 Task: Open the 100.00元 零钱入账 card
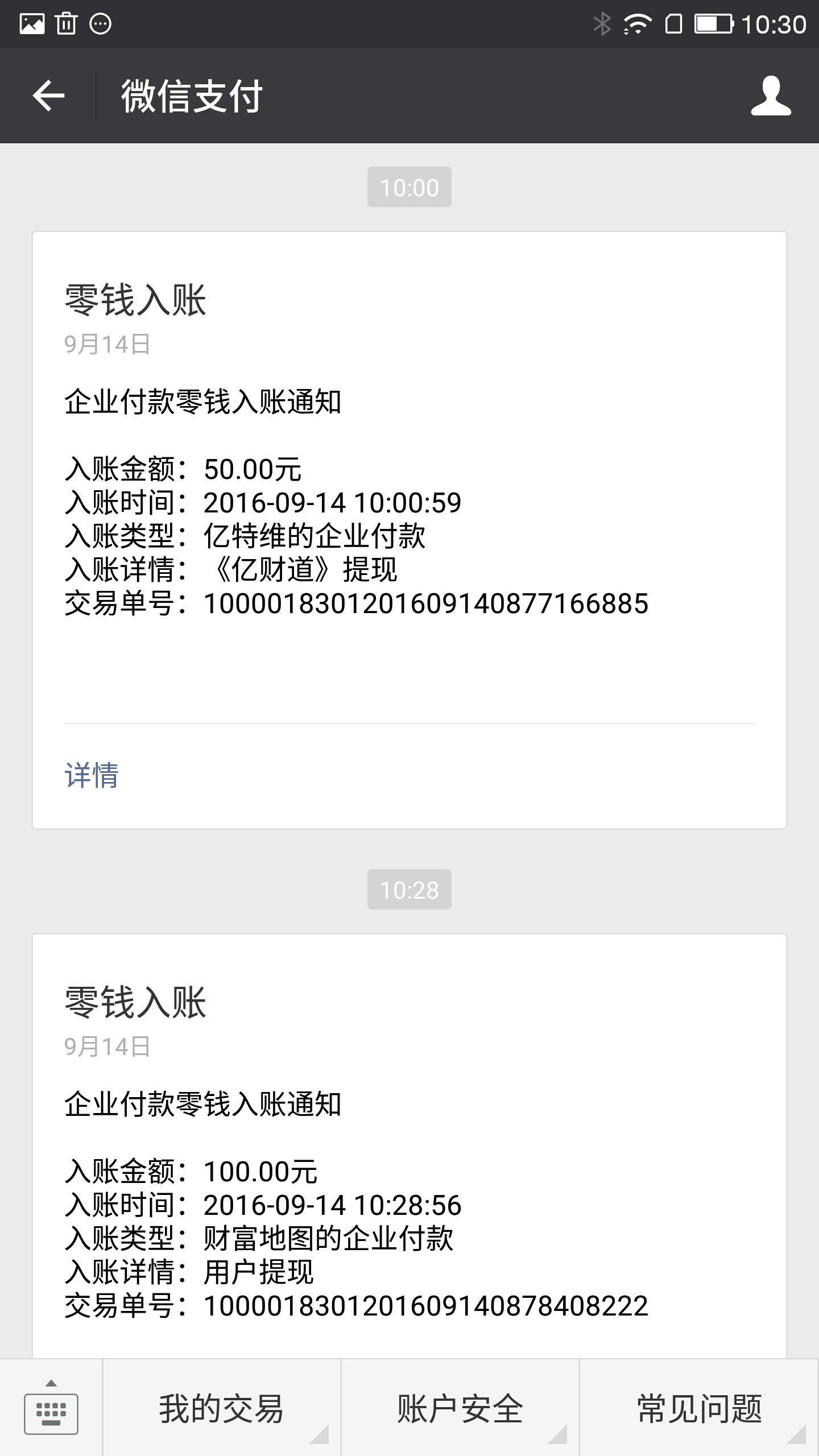[409, 1146]
